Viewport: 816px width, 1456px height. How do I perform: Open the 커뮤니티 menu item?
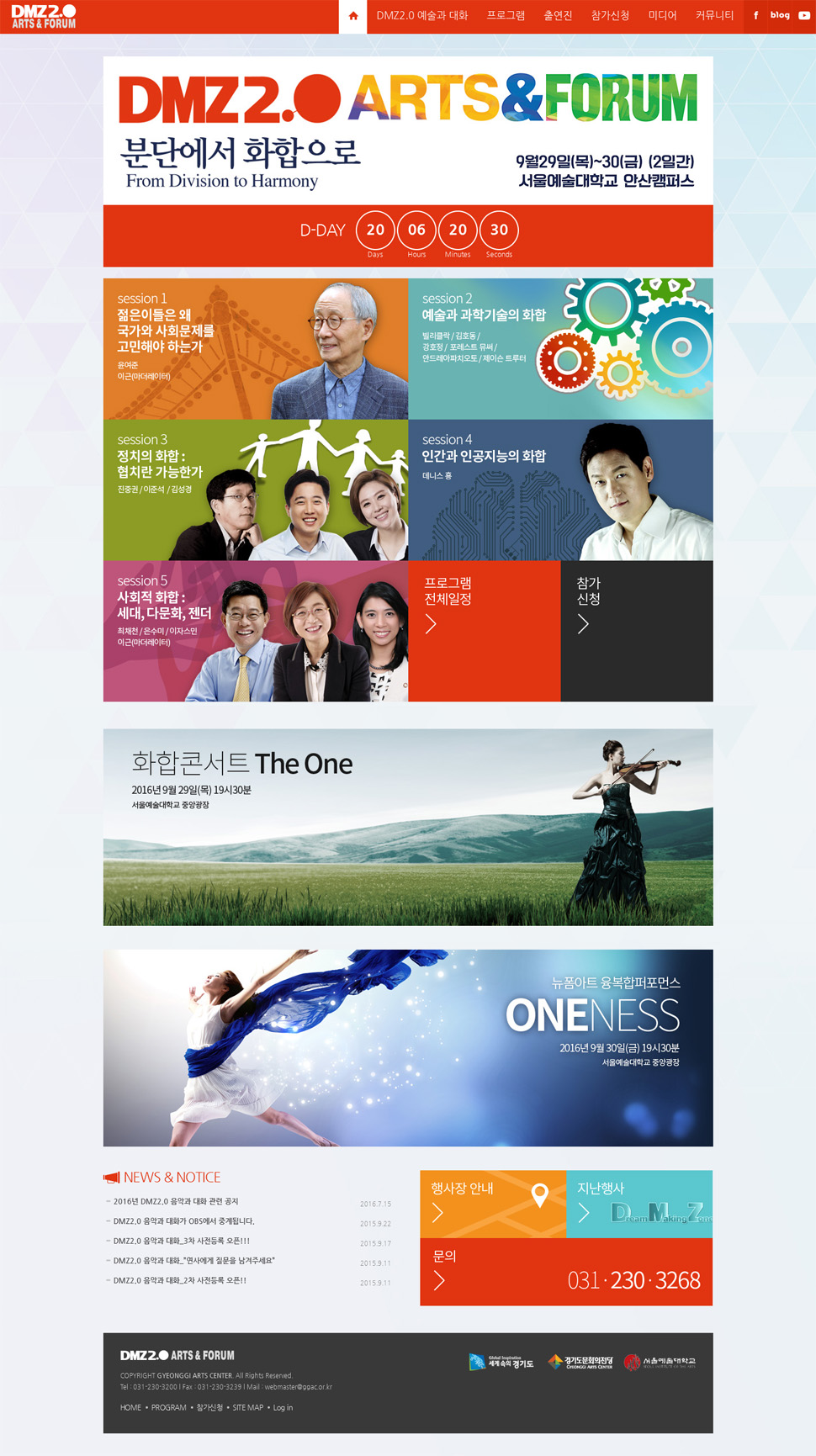click(714, 16)
